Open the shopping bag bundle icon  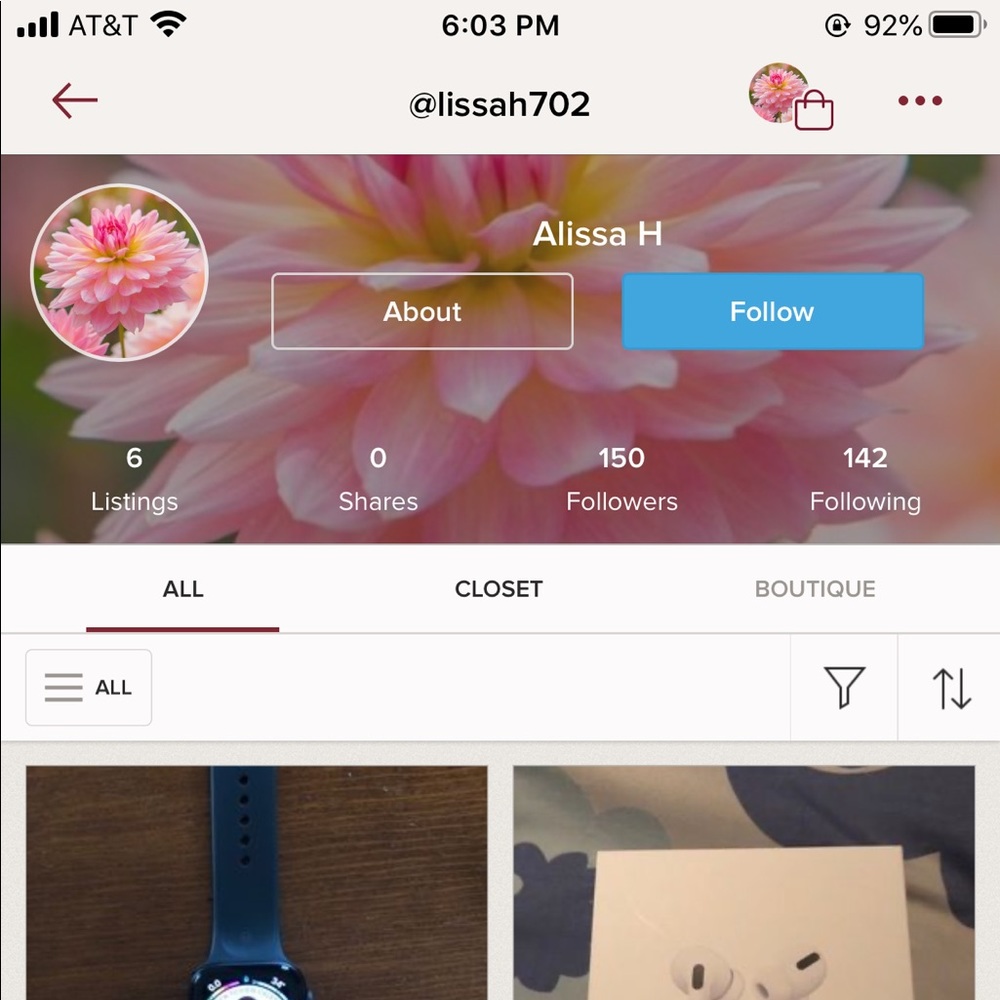pyautogui.click(x=792, y=98)
